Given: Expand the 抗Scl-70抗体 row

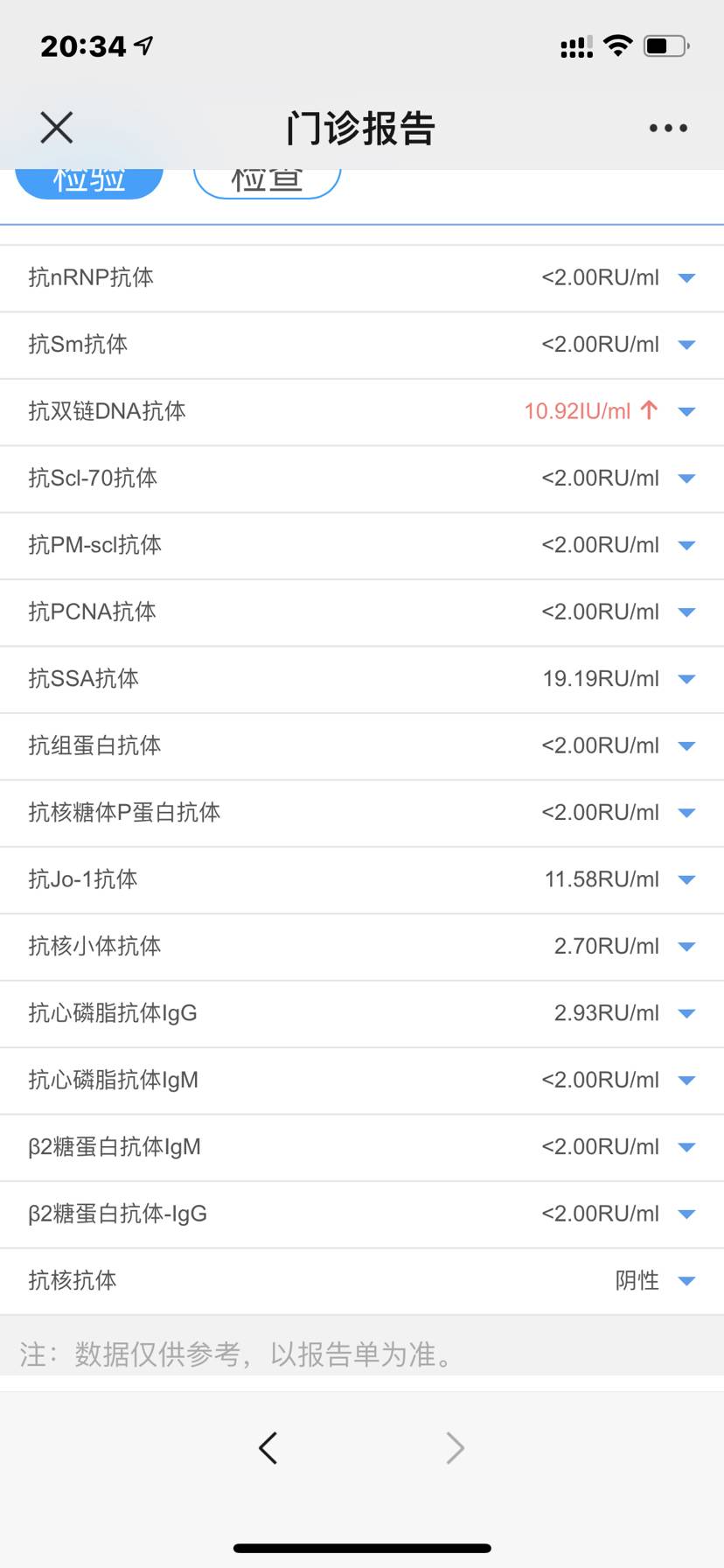Looking at the screenshot, I should (686, 479).
